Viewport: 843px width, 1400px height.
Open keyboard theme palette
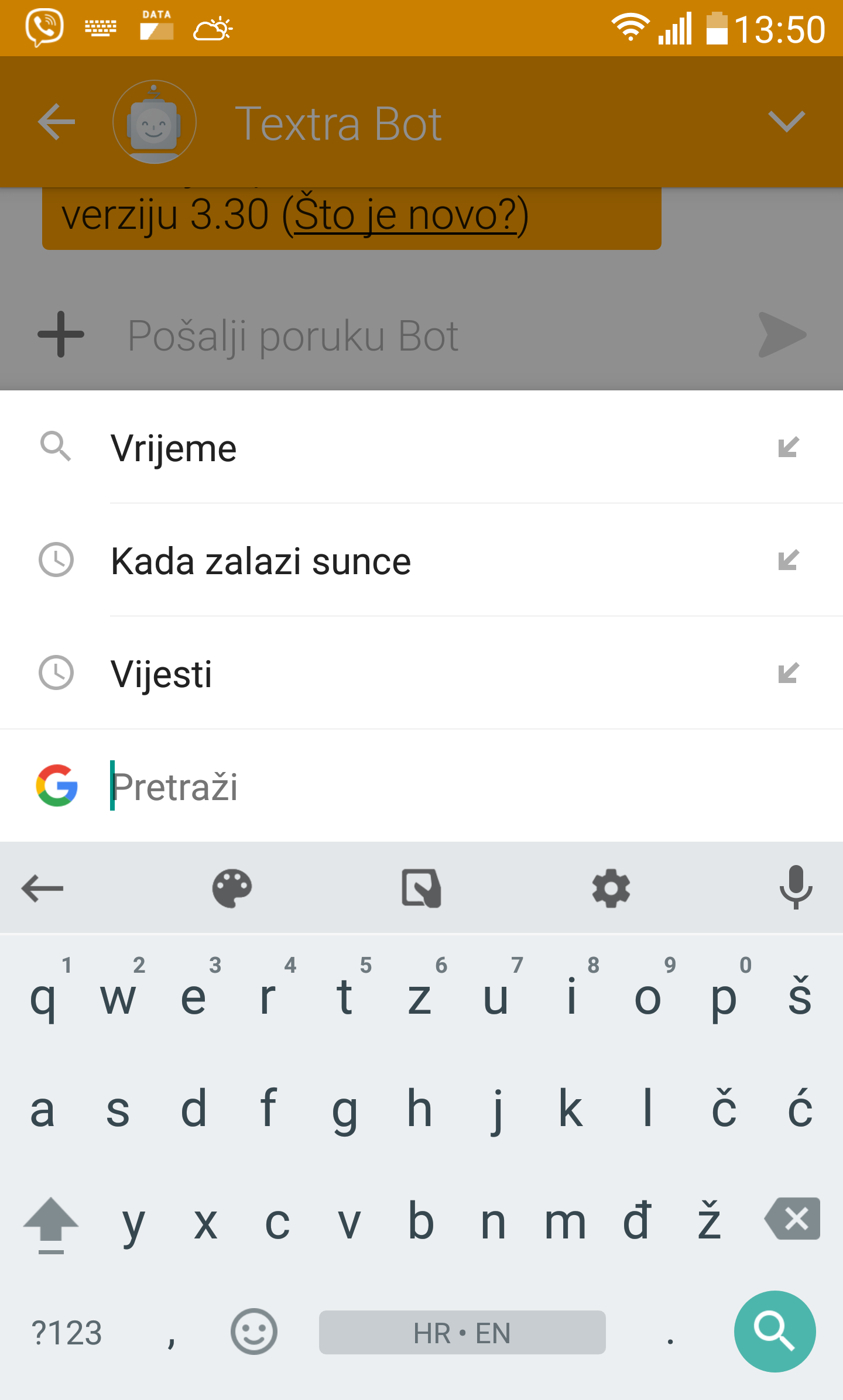pyautogui.click(x=232, y=888)
